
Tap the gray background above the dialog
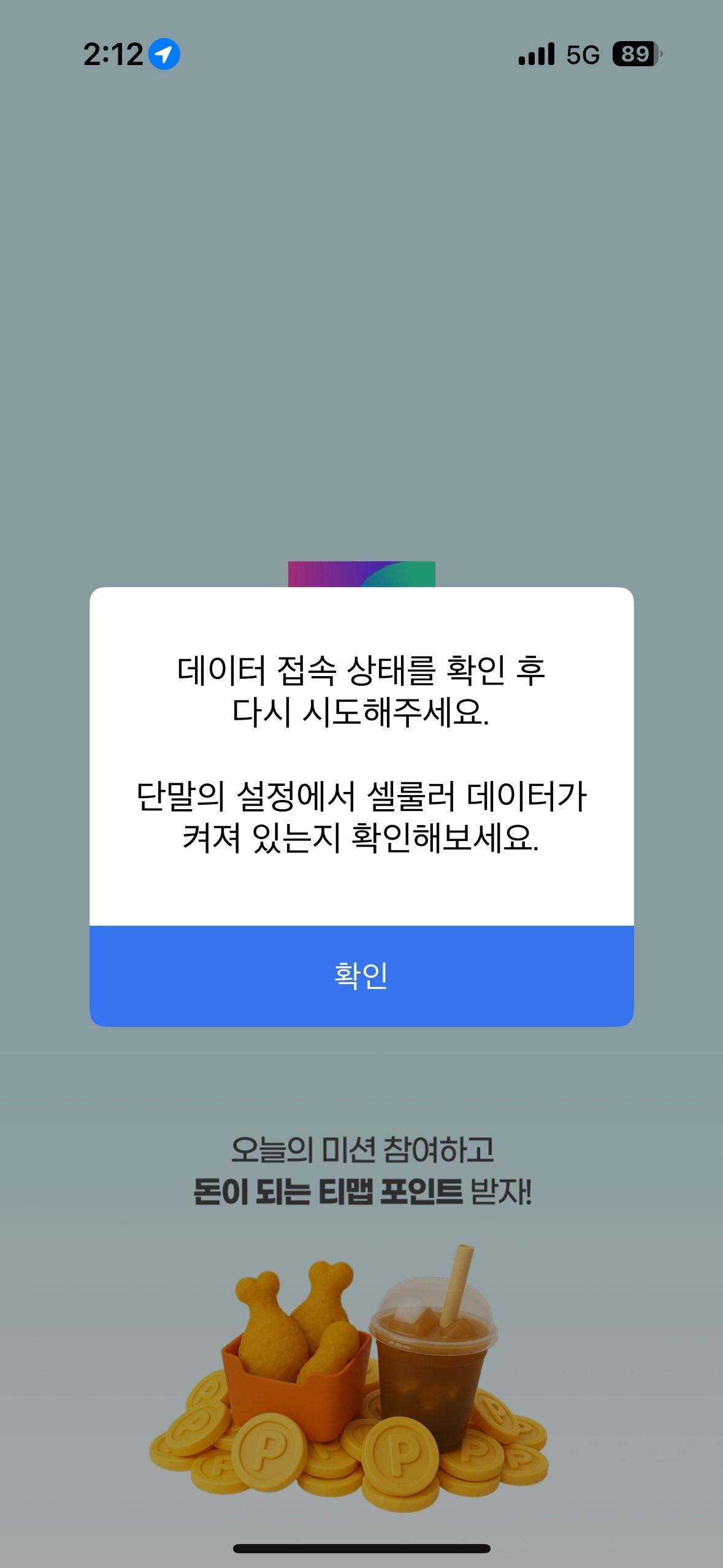(x=361, y=307)
